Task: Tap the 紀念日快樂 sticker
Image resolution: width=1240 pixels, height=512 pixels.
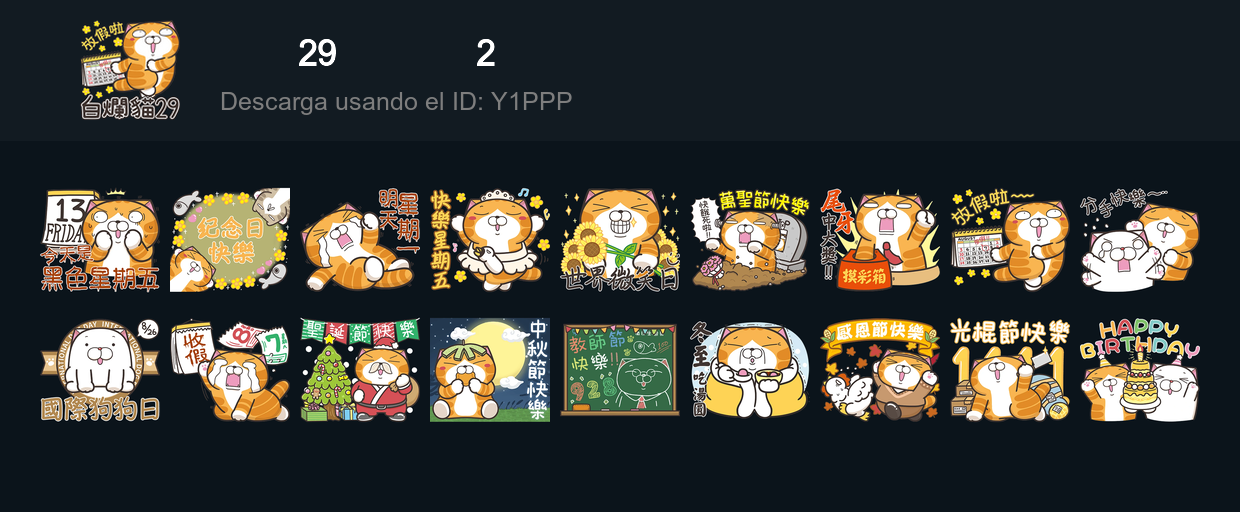Action: (x=230, y=240)
